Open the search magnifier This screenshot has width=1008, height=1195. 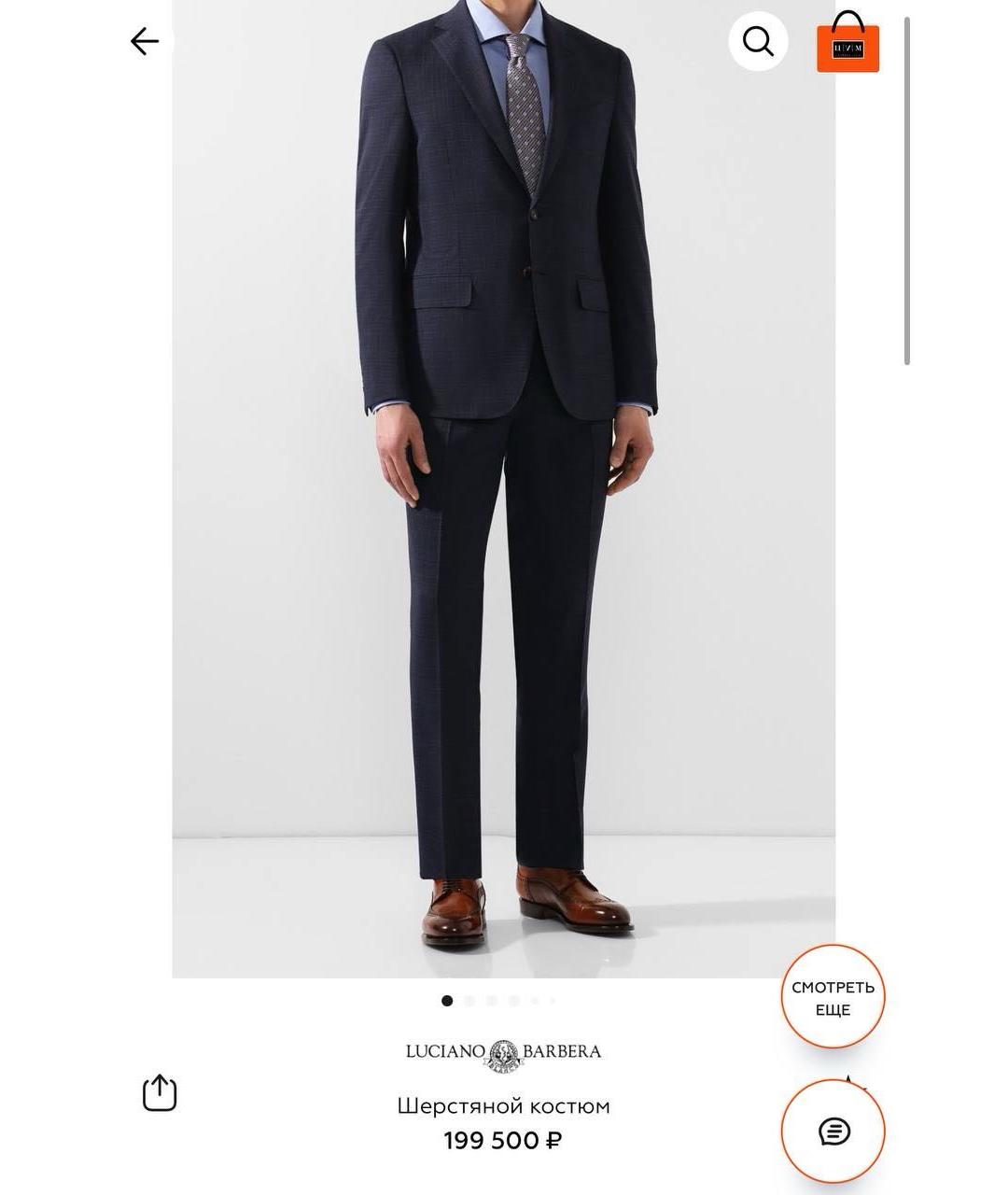(x=758, y=42)
